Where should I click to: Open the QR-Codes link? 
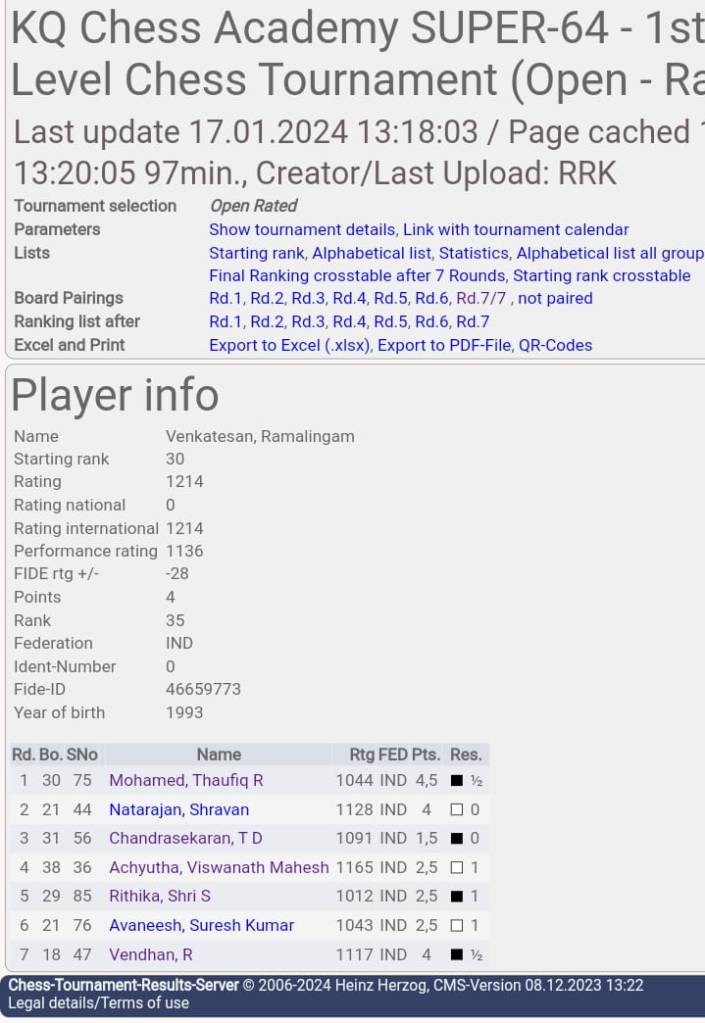point(555,345)
